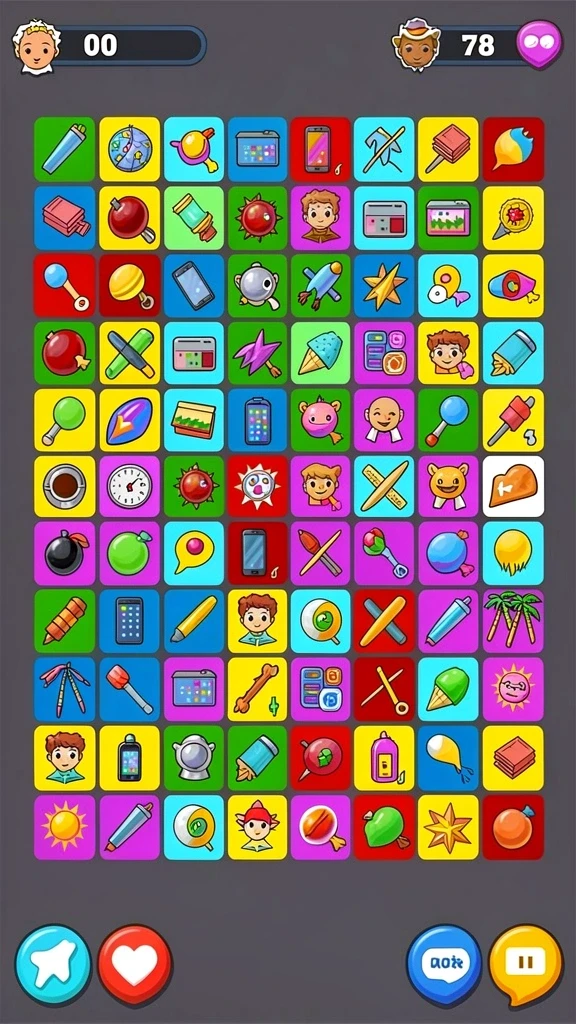Viewport: 576px width, 1024px height.
Task: Pick the black bomb tile
Action: (64, 553)
